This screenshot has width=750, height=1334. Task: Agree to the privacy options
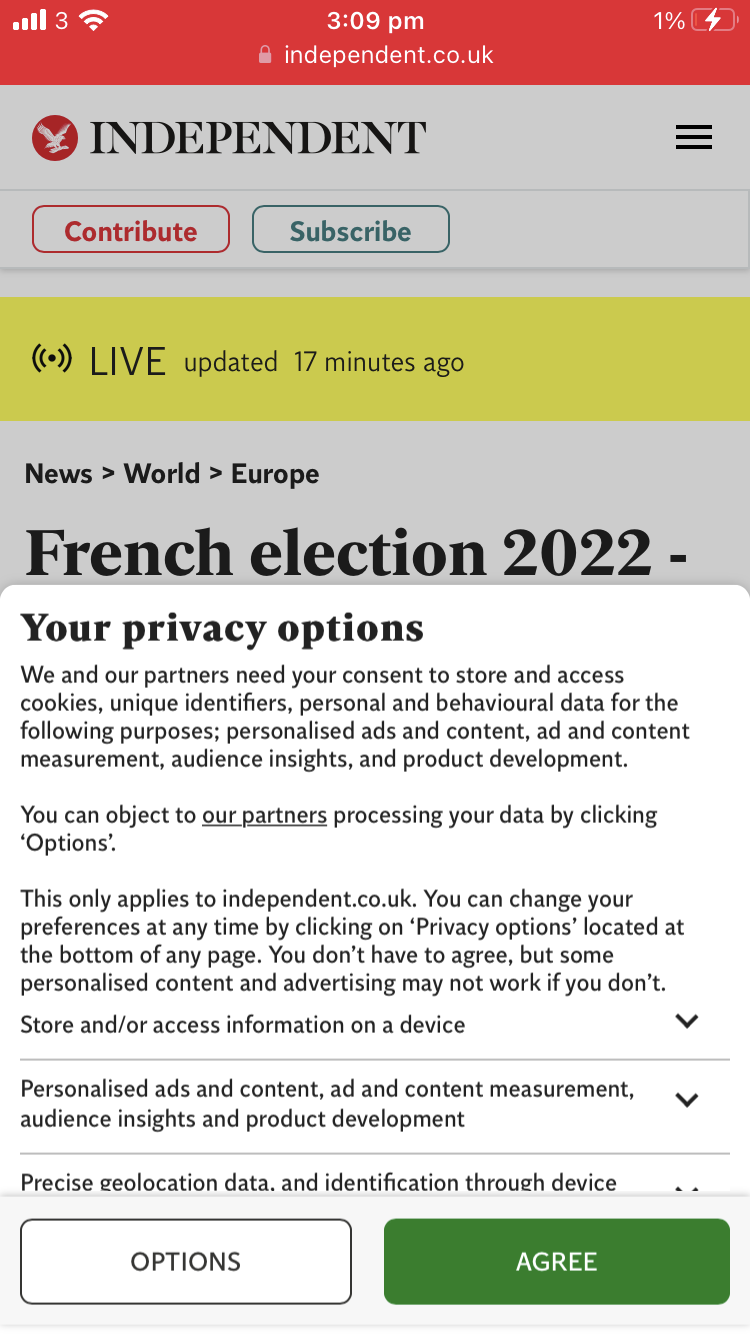point(557,1261)
